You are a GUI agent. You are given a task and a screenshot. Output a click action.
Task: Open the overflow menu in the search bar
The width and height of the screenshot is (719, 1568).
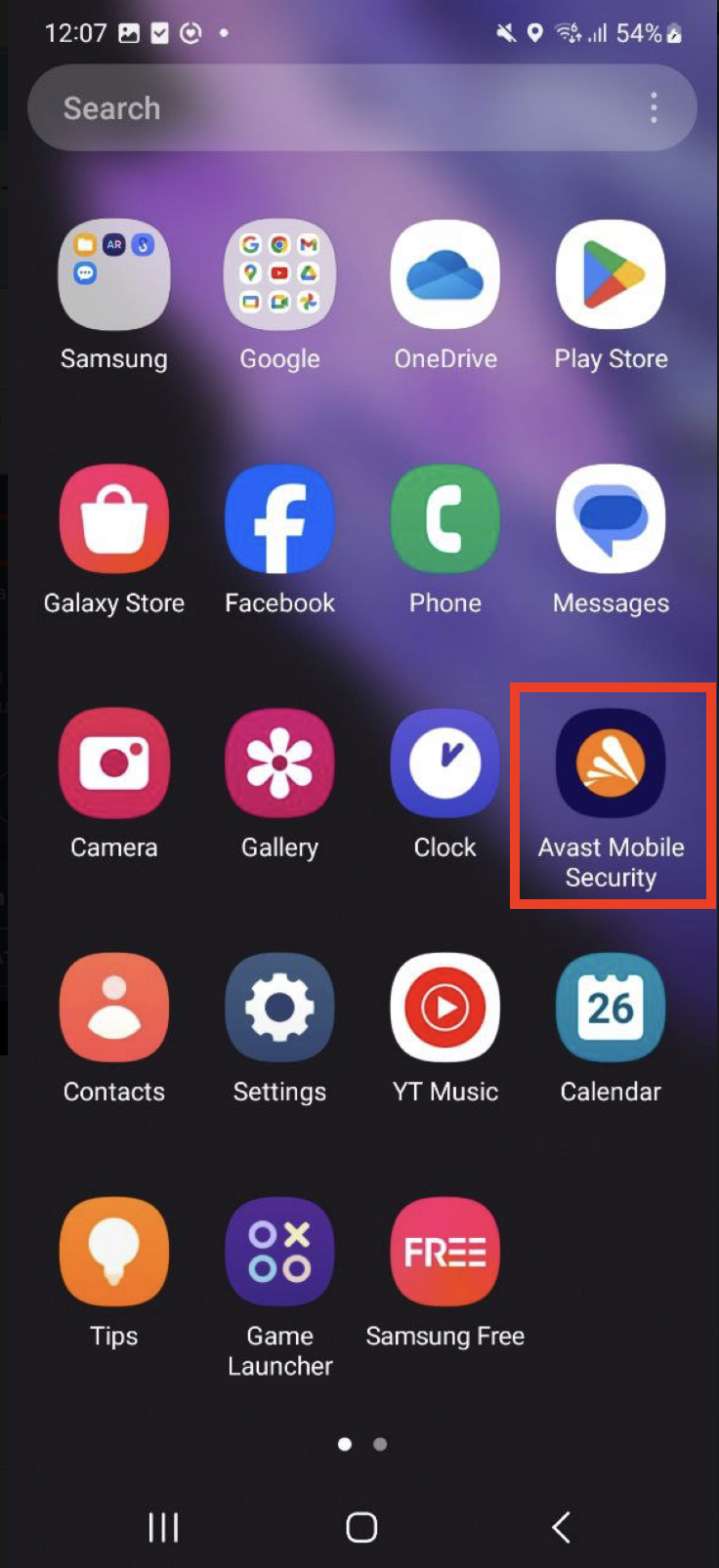[654, 108]
